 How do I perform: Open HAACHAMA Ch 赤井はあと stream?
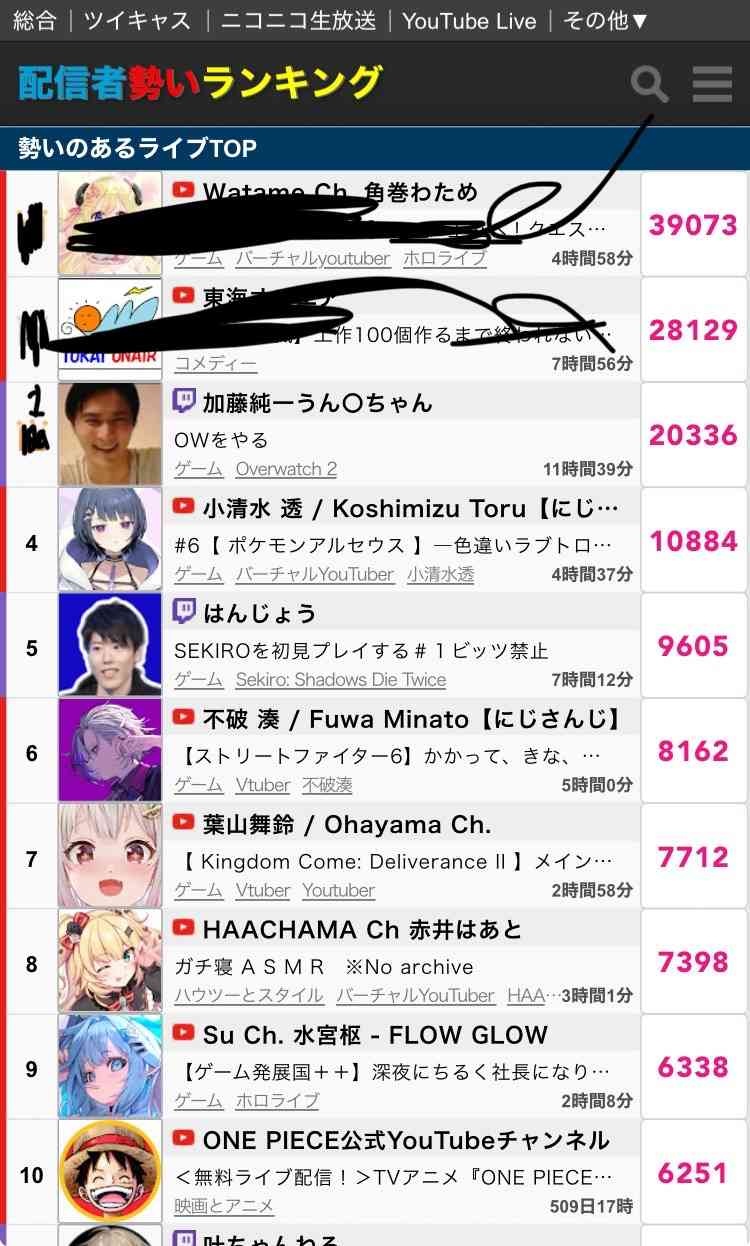pyautogui.click(x=362, y=930)
